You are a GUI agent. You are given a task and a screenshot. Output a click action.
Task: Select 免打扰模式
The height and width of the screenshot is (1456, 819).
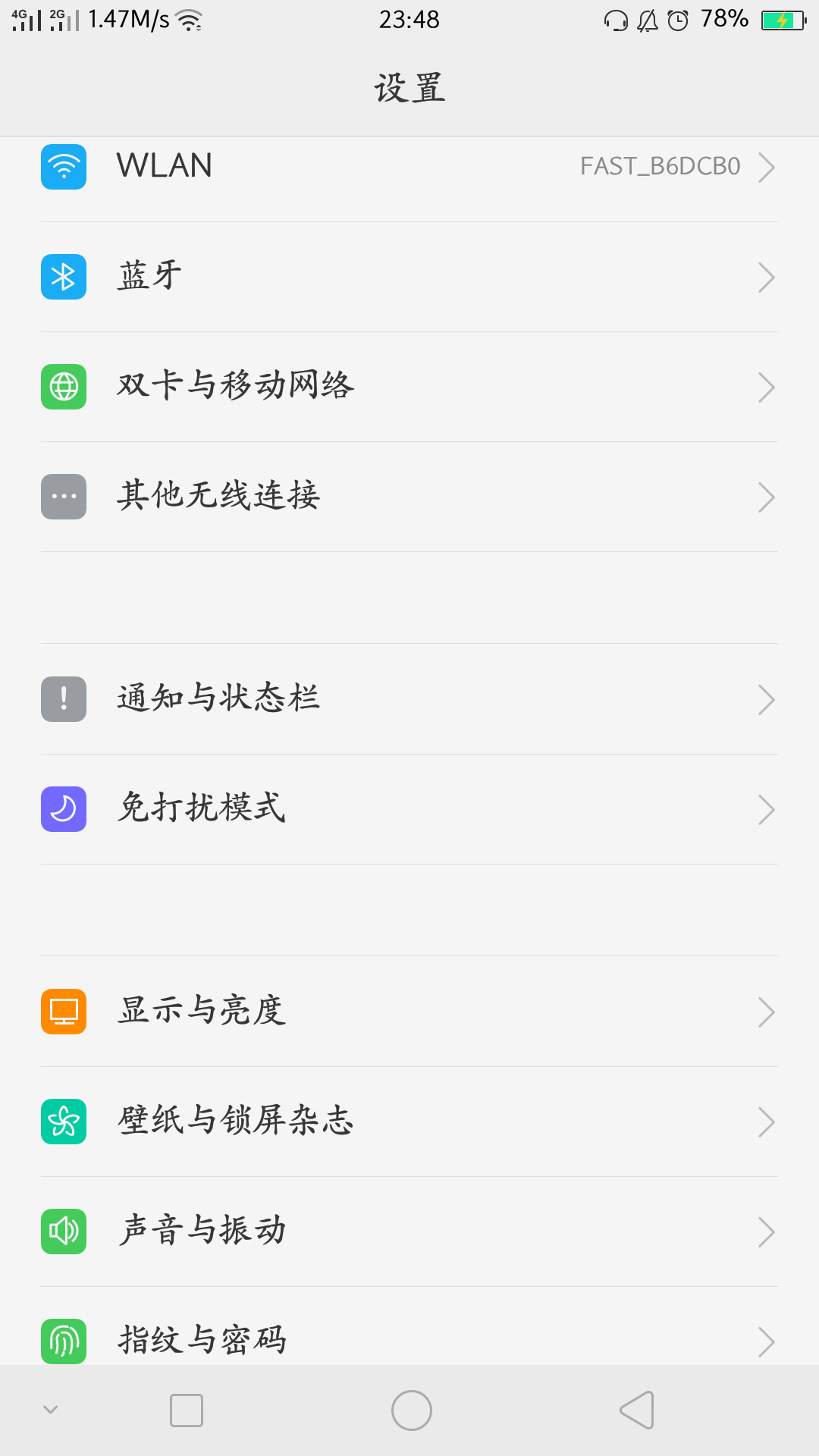[409, 808]
